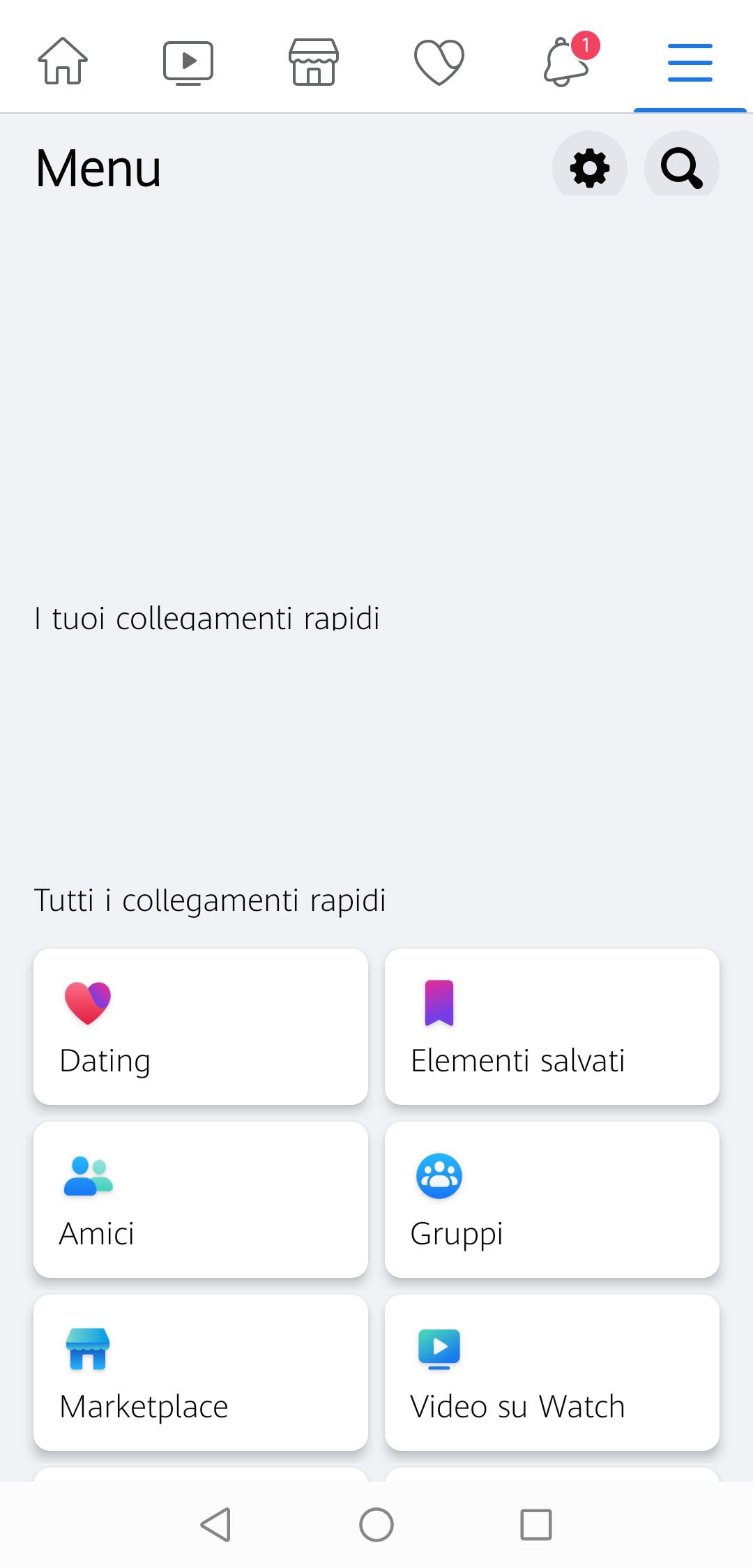
Task: Open the Gruppi shortcut card
Action: 552,1198
